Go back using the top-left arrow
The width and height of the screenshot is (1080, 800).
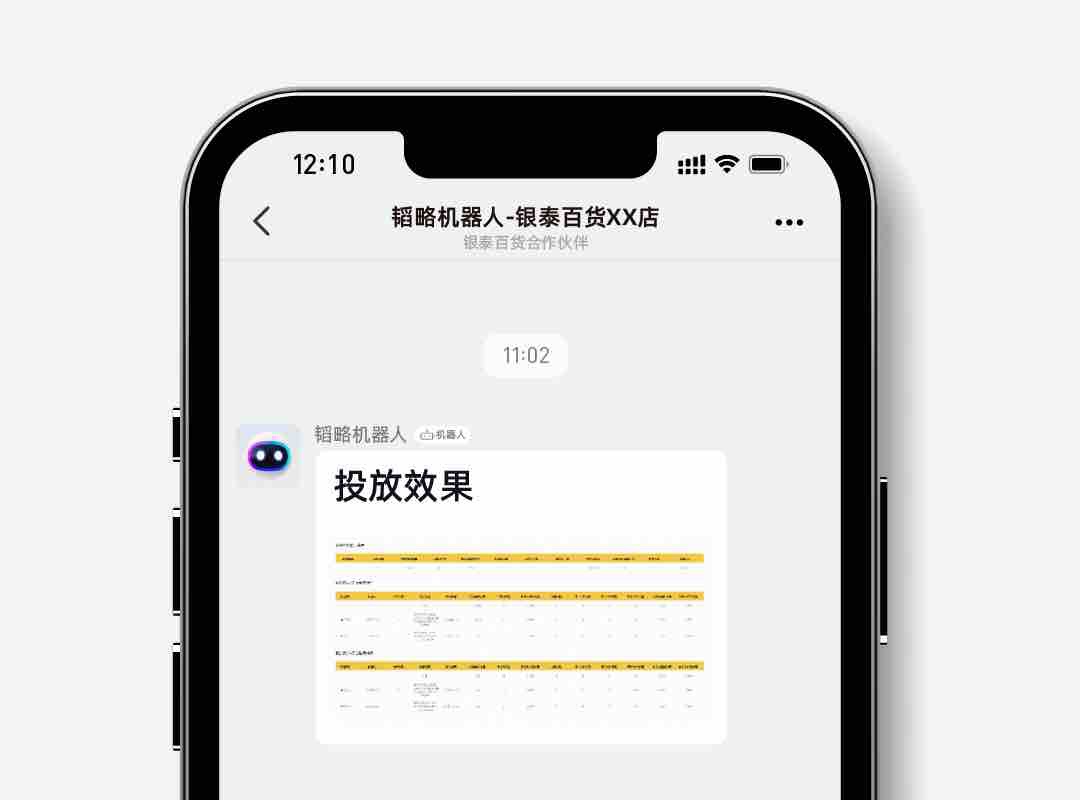pyautogui.click(x=262, y=221)
